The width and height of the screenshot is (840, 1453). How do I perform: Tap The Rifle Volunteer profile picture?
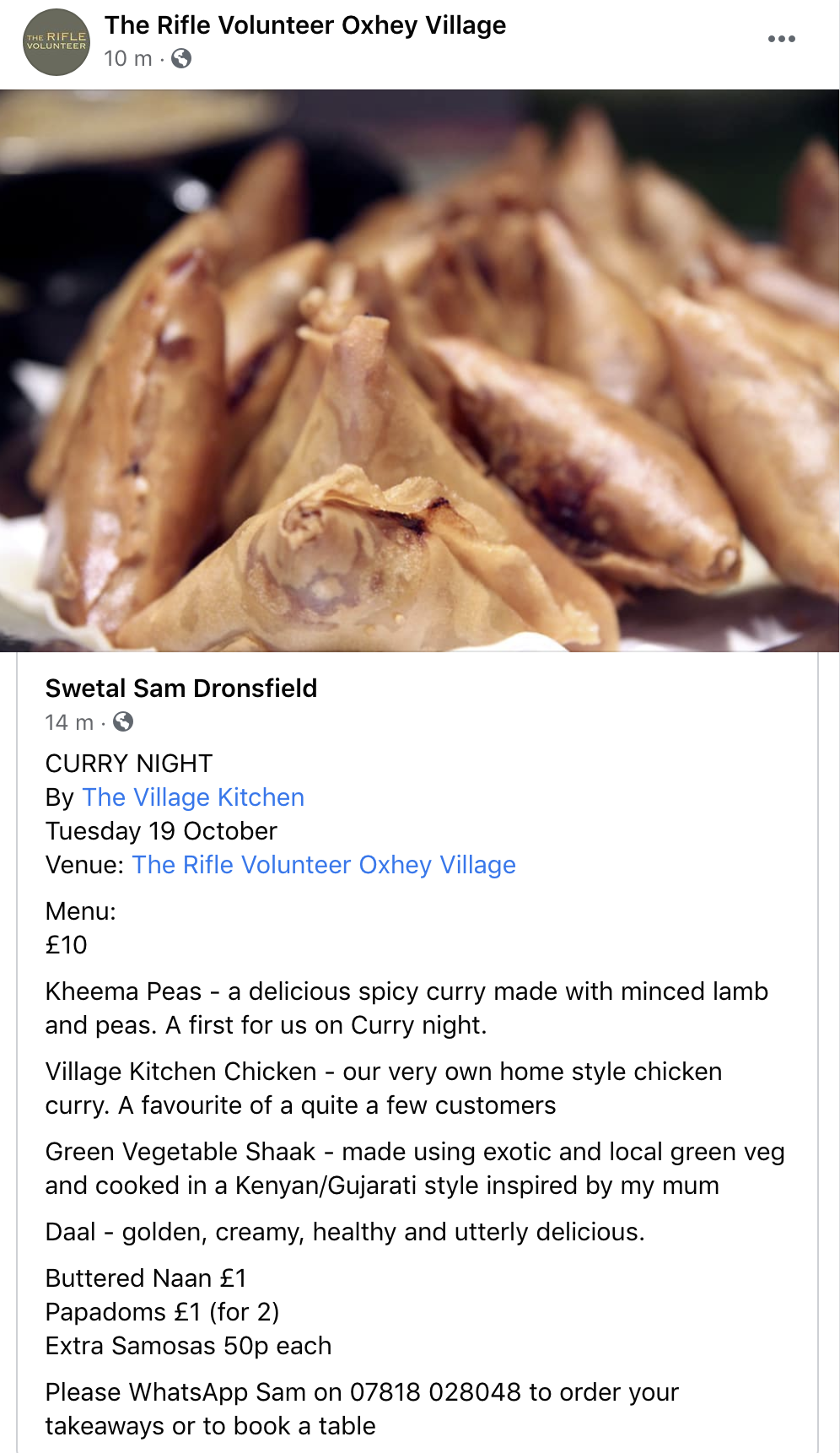click(56, 42)
